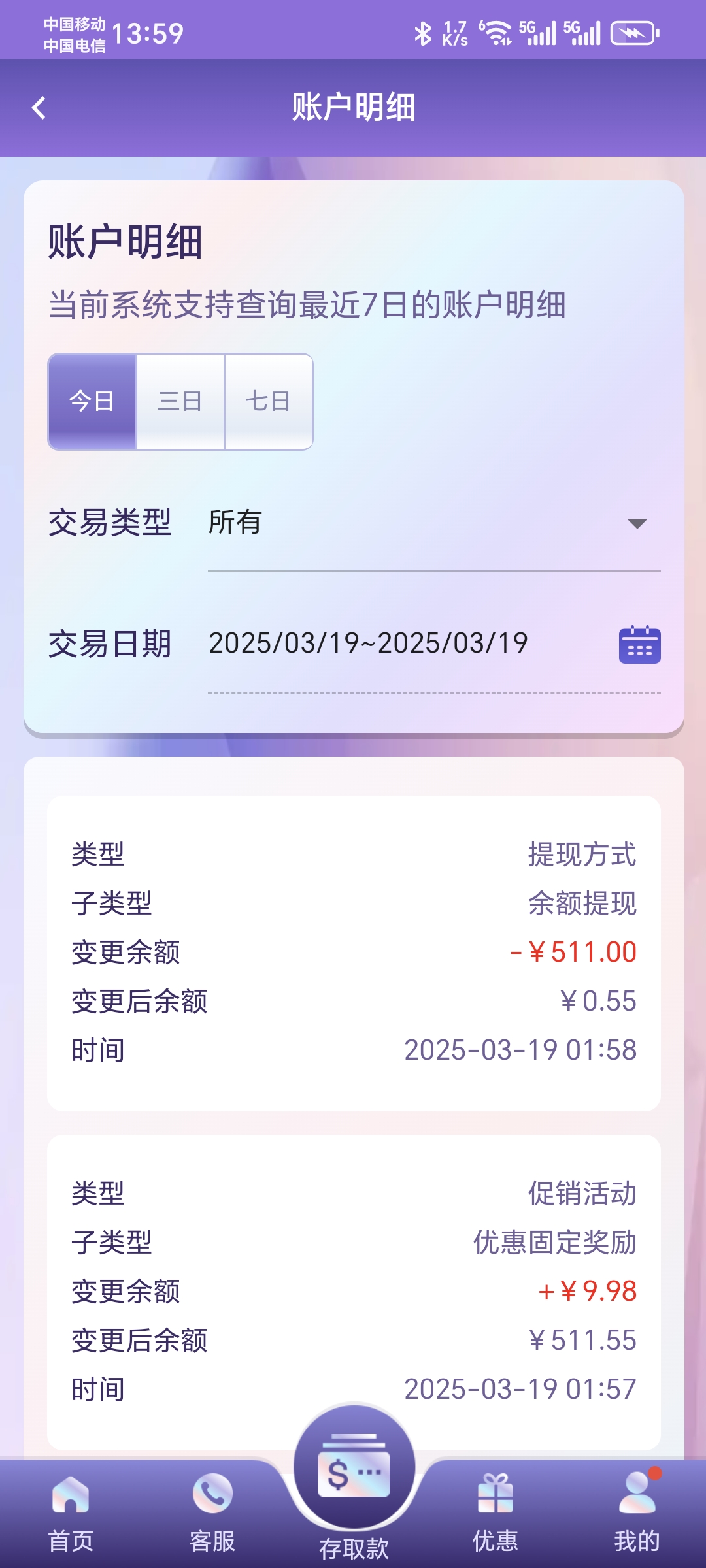Switch to the 七日 date filter

pos(268,402)
